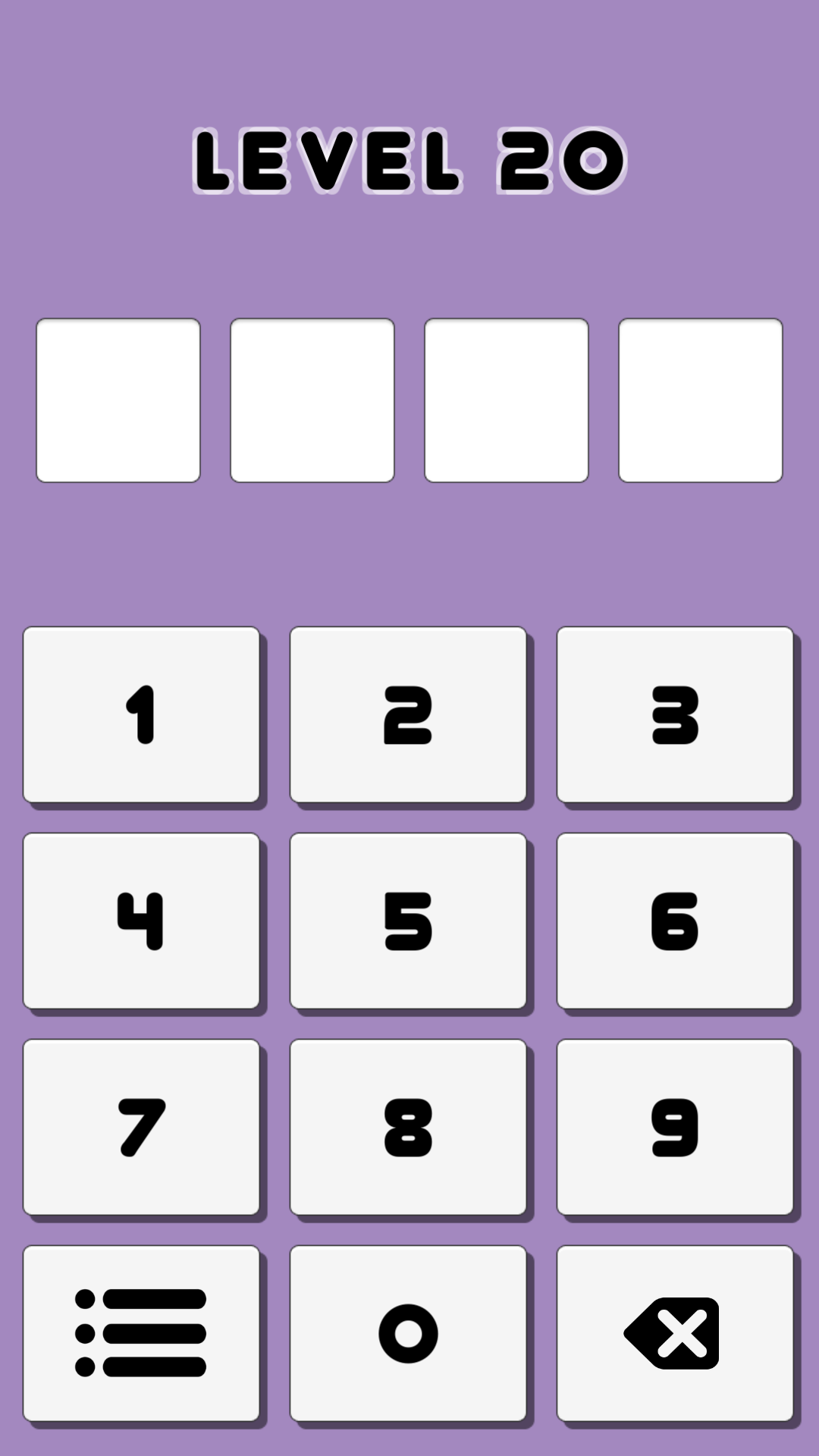The image size is (819, 1456).
Task: Open the level list menu
Action: [141, 1333]
